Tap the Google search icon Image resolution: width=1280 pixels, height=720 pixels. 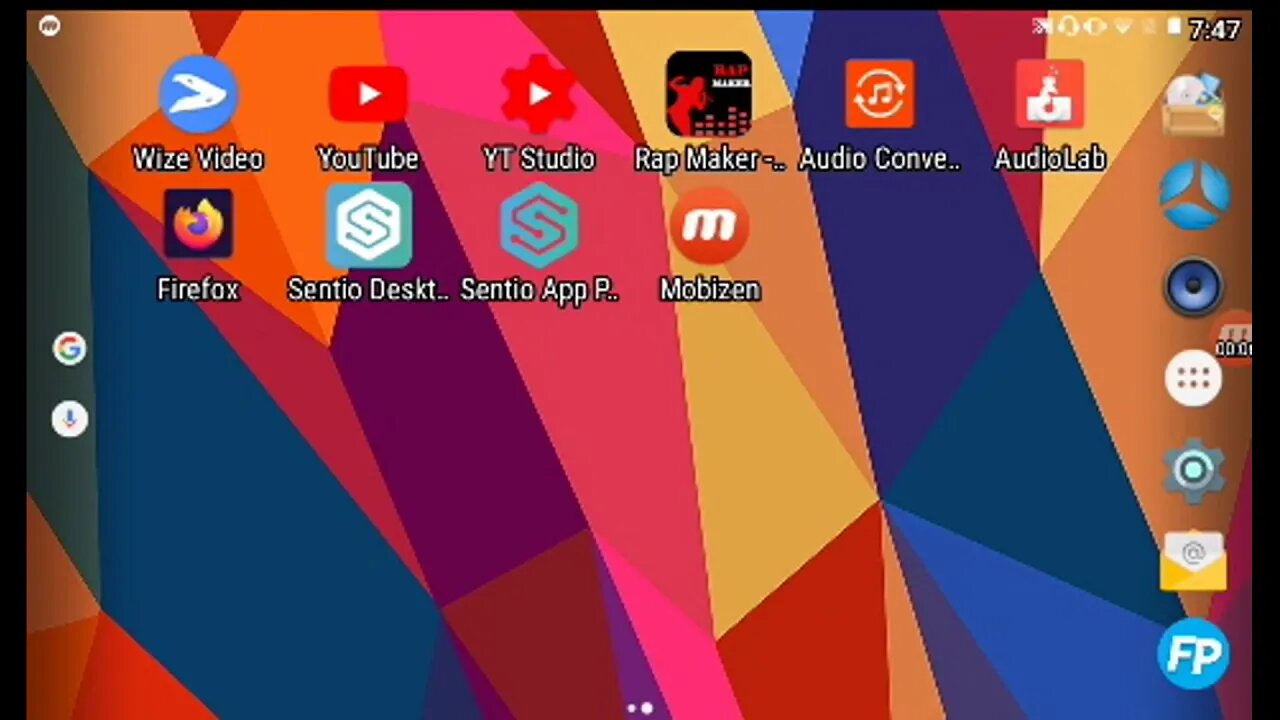point(69,348)
